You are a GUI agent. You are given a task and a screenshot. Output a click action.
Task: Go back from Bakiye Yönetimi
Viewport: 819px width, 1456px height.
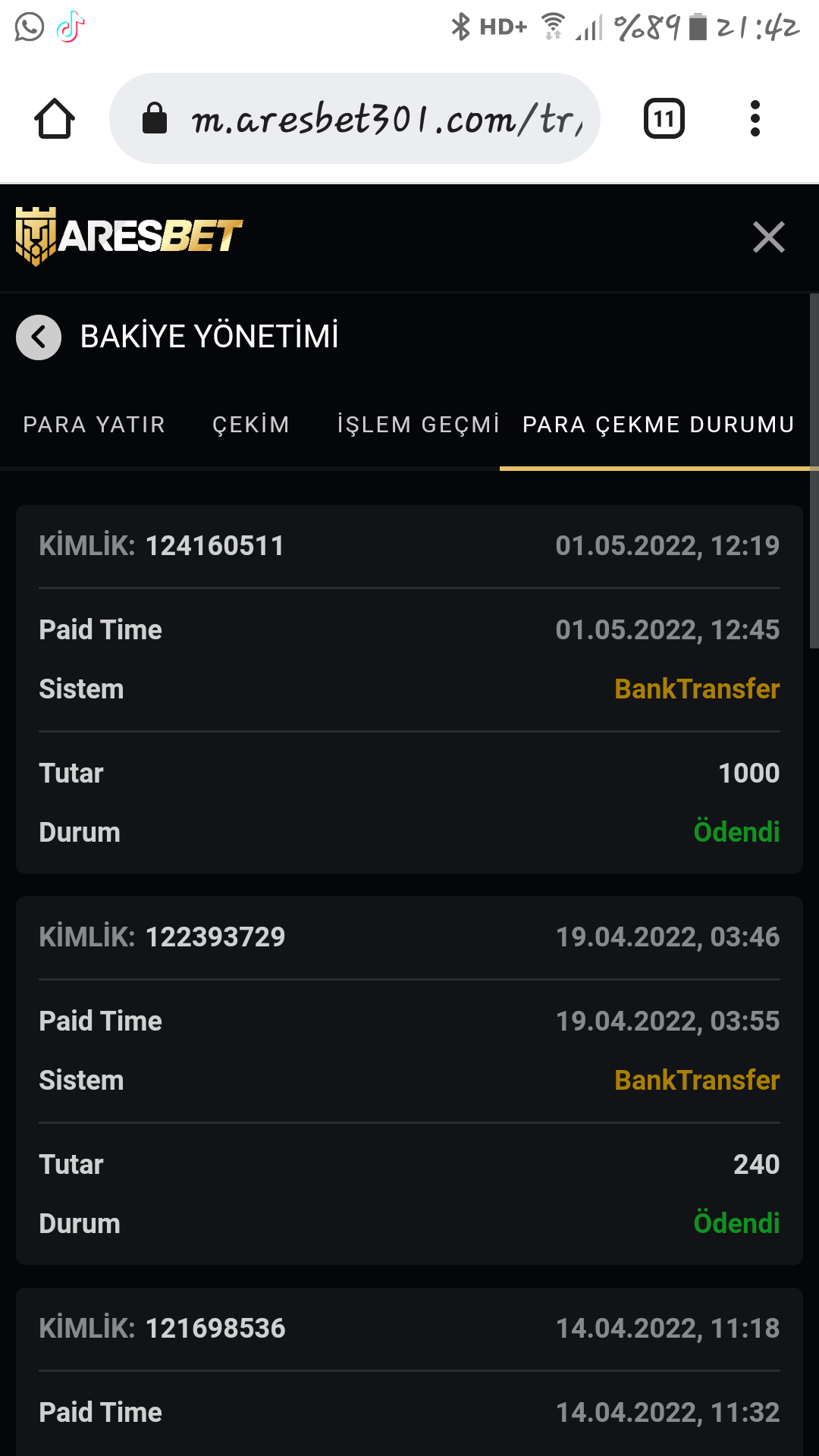[x=39, y=337]
